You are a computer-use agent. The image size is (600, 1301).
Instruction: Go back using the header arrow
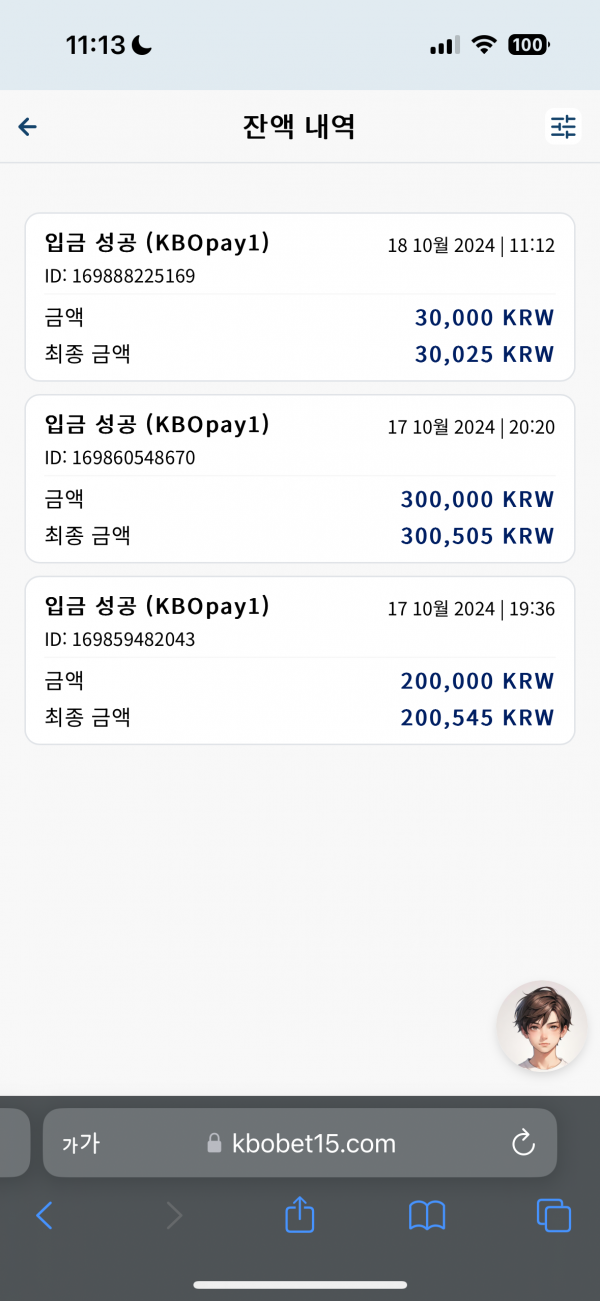point(28,127)
